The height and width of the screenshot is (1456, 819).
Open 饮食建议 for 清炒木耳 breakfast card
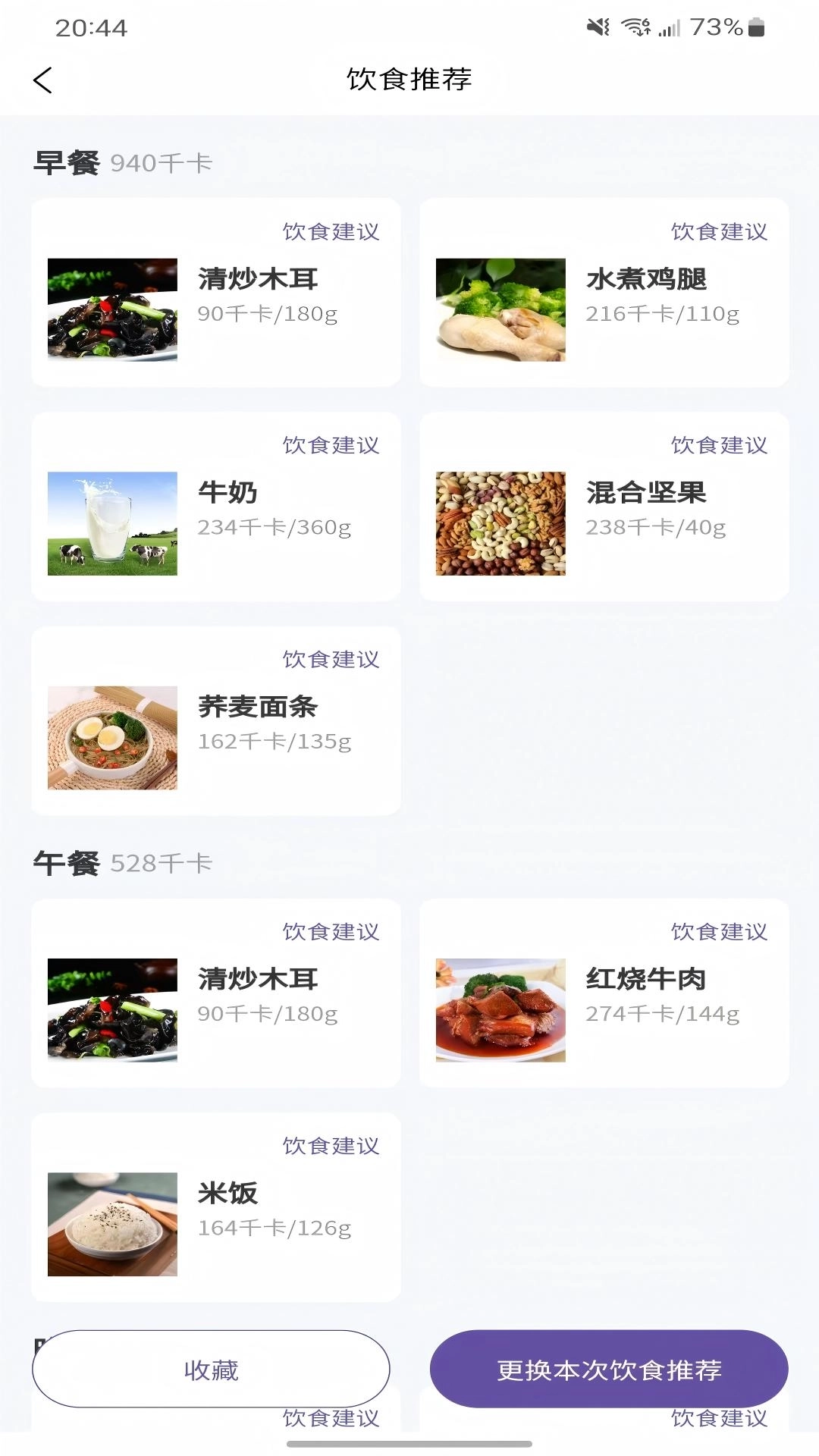(330, 232)
